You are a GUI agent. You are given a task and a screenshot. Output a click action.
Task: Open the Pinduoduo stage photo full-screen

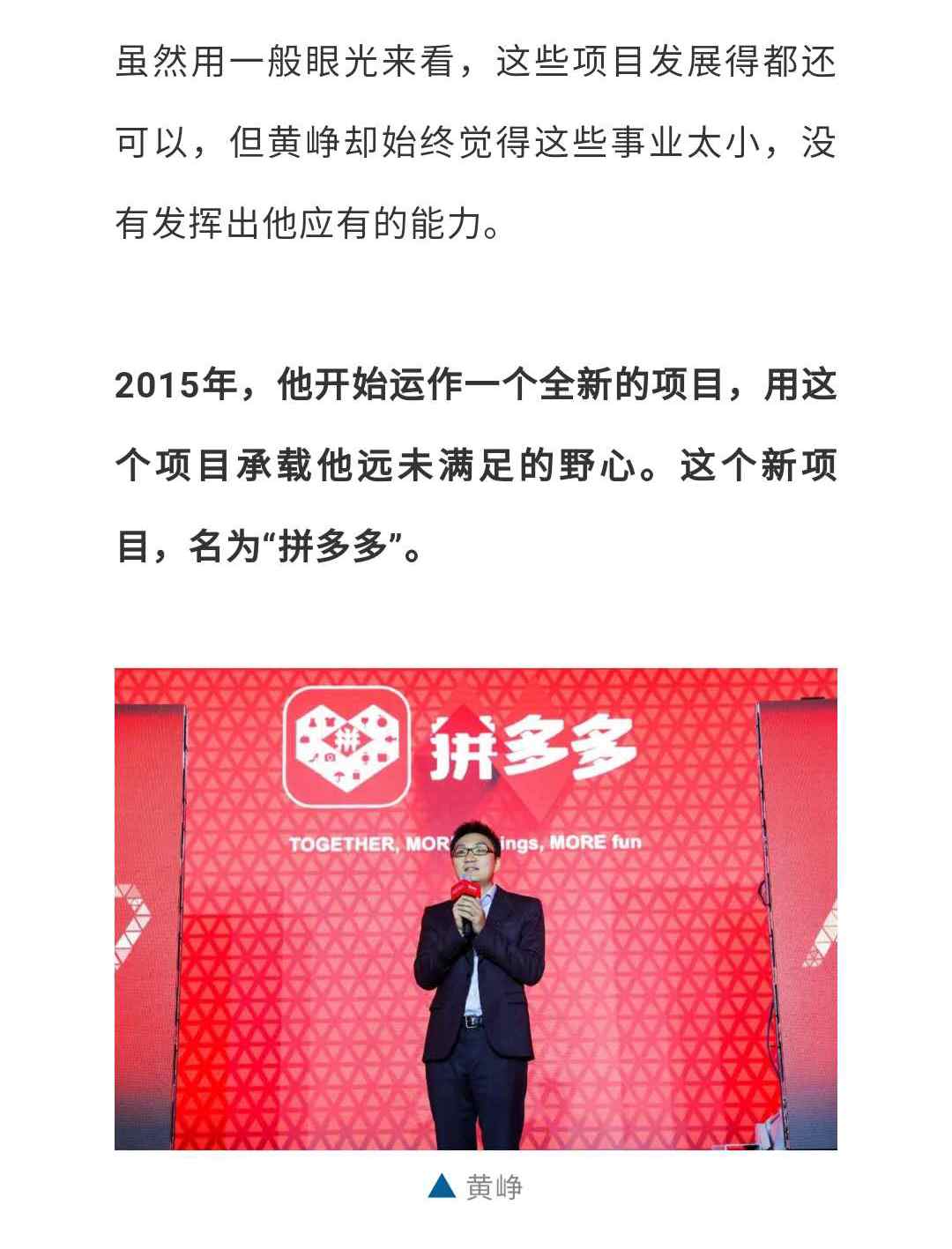[x=475, y=908]
